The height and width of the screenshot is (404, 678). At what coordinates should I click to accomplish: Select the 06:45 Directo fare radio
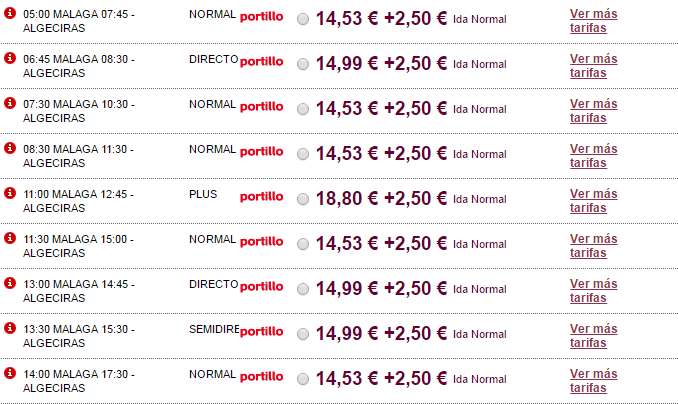(x=303, y=64)
